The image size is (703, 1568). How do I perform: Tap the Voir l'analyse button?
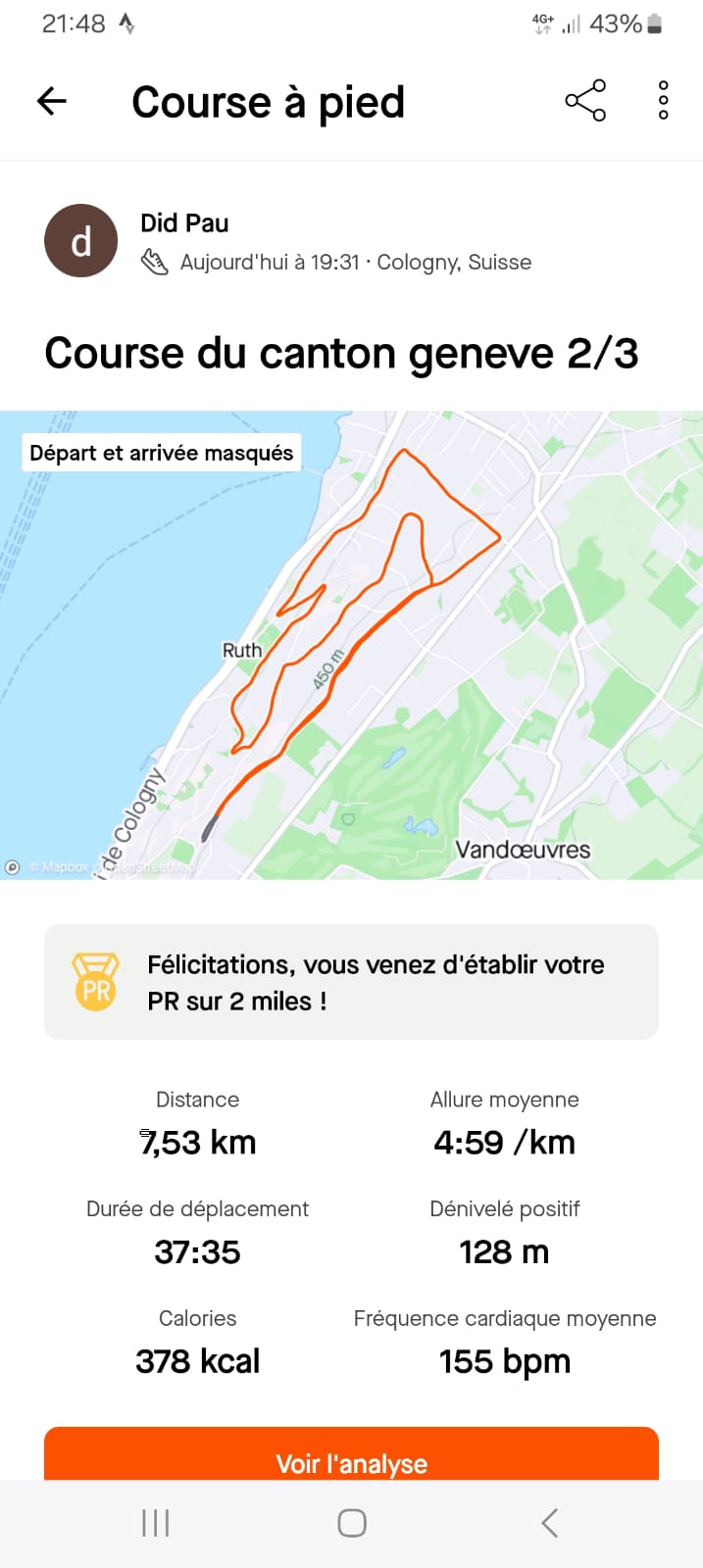tap(351, 1454)
